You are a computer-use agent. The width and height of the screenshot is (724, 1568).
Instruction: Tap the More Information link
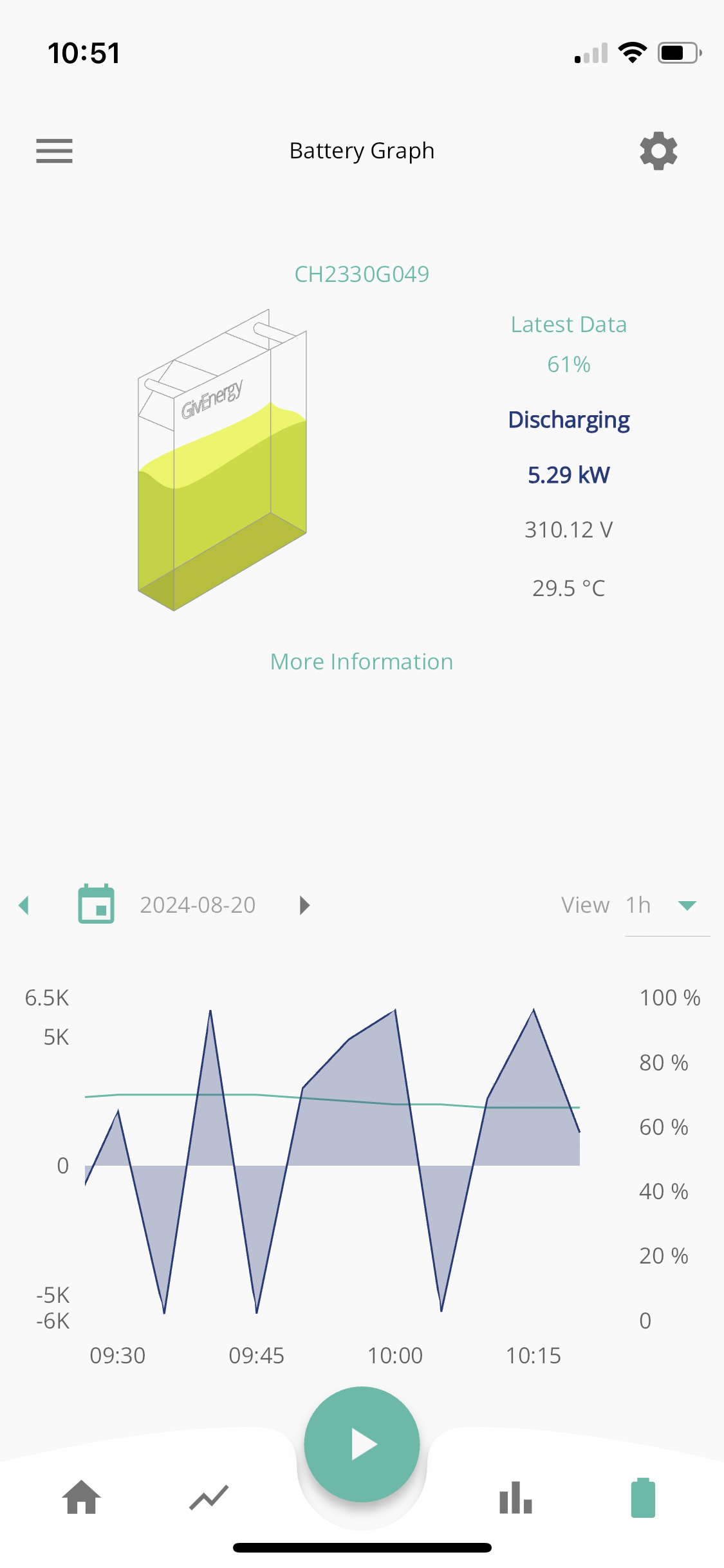(x=362, y=662)
